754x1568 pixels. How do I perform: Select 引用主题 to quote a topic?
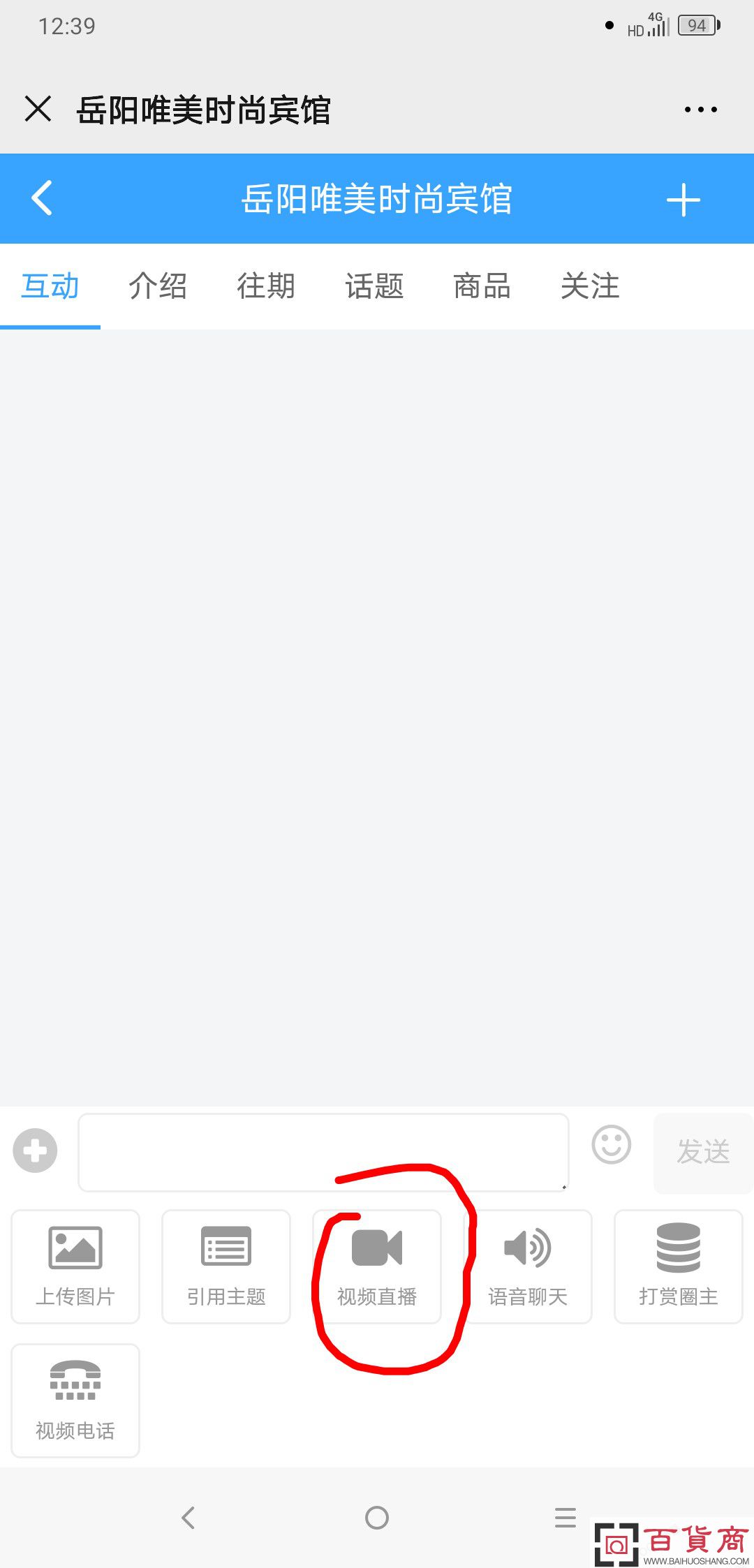point(226,1266)
